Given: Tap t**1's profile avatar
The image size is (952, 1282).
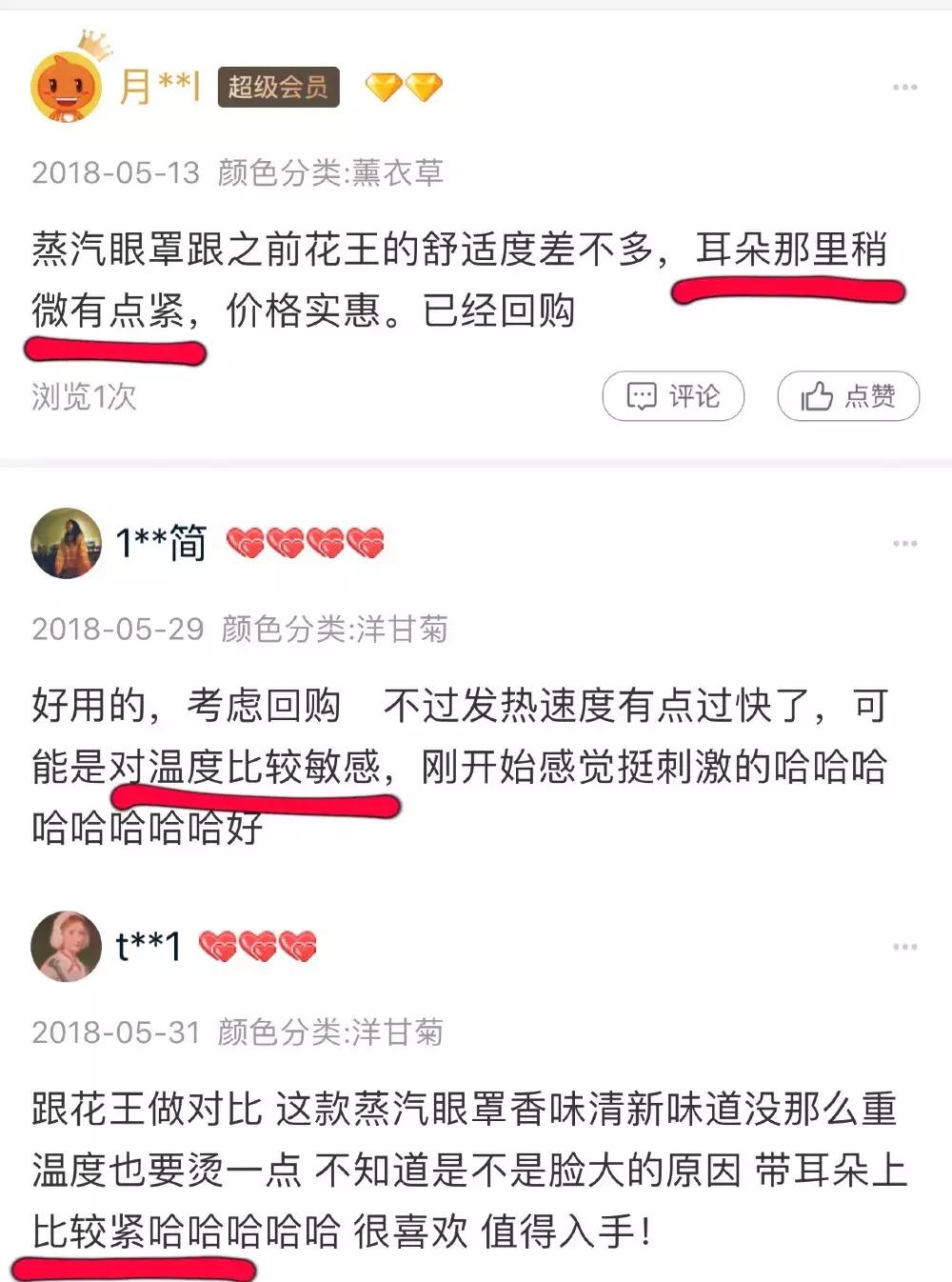Looking at the screenshot, I should [67, 947].
